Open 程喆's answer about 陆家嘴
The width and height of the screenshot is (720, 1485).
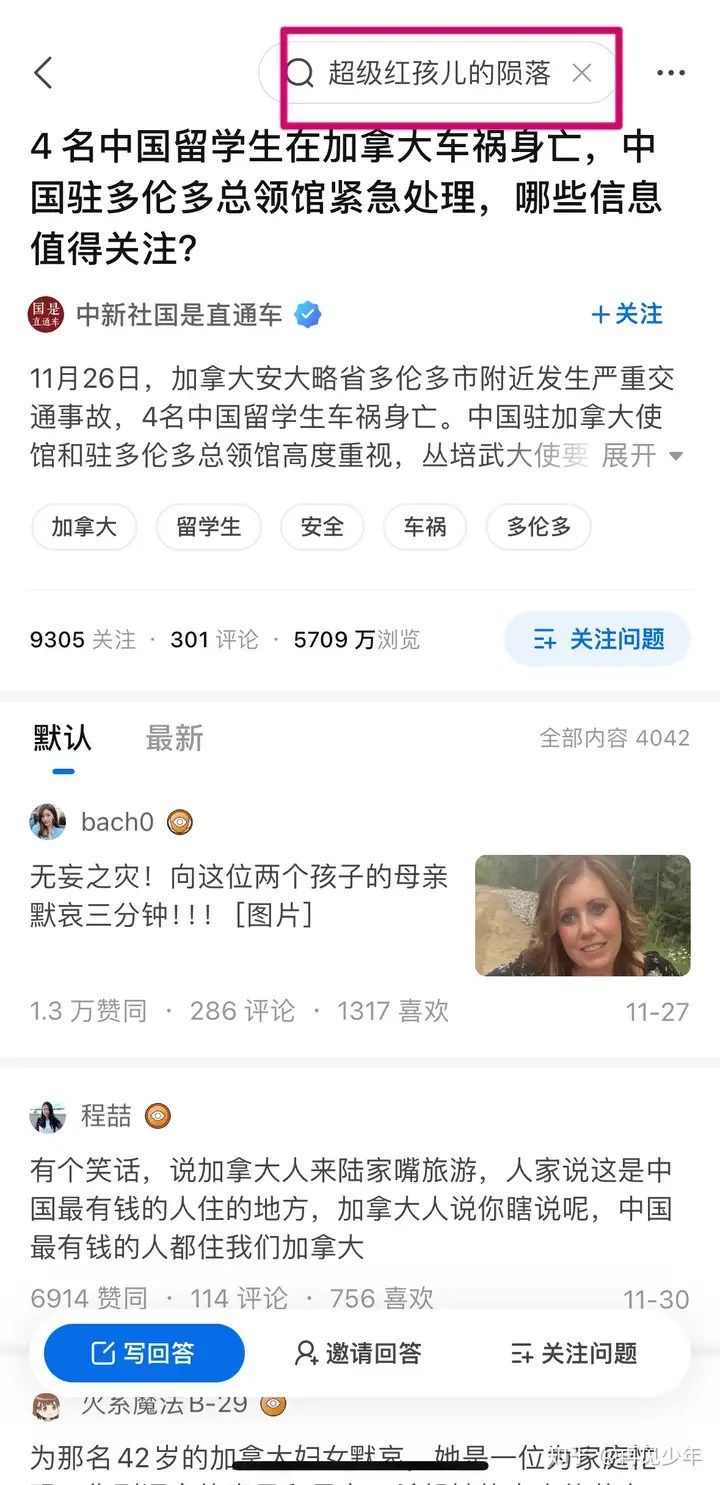(350, 1208)
